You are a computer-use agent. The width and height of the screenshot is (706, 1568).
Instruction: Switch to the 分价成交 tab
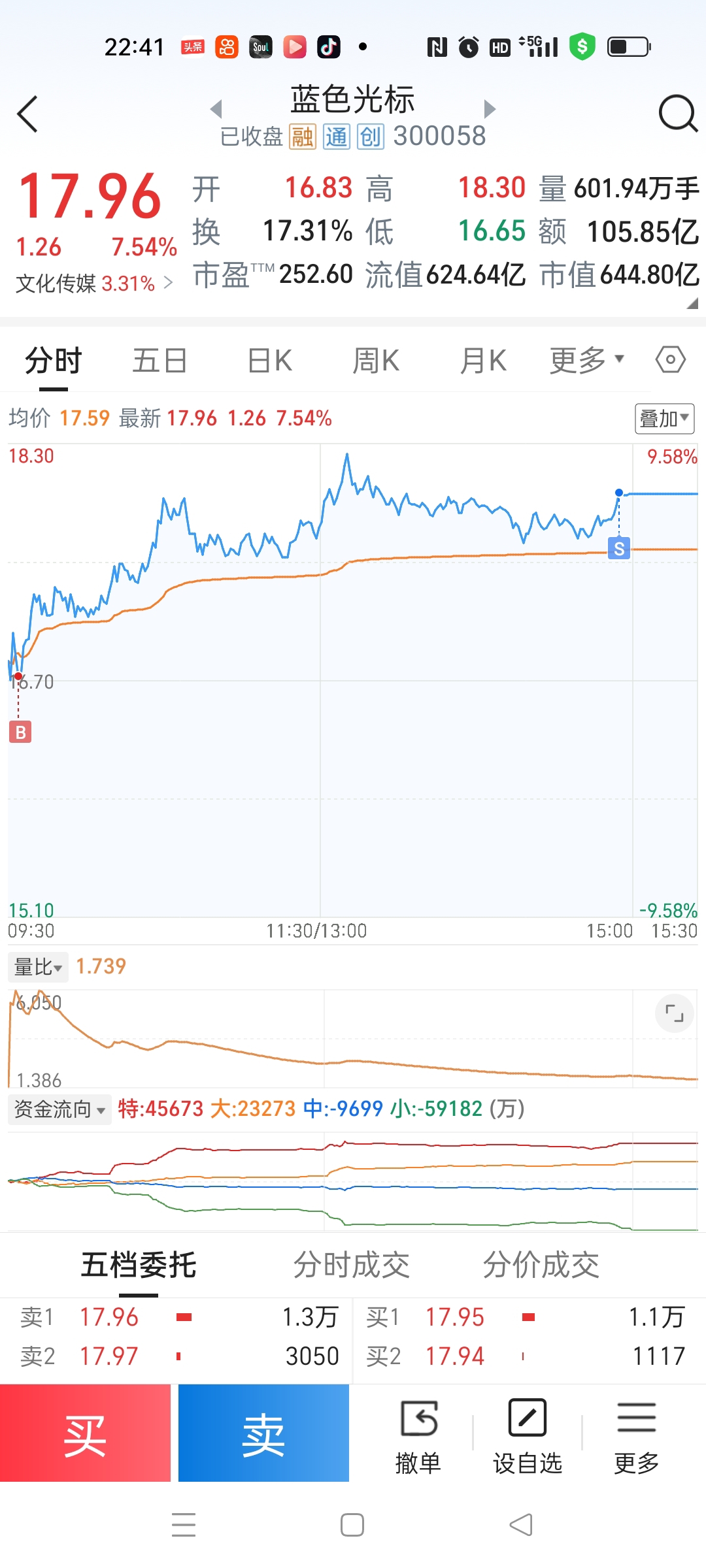541,1265
